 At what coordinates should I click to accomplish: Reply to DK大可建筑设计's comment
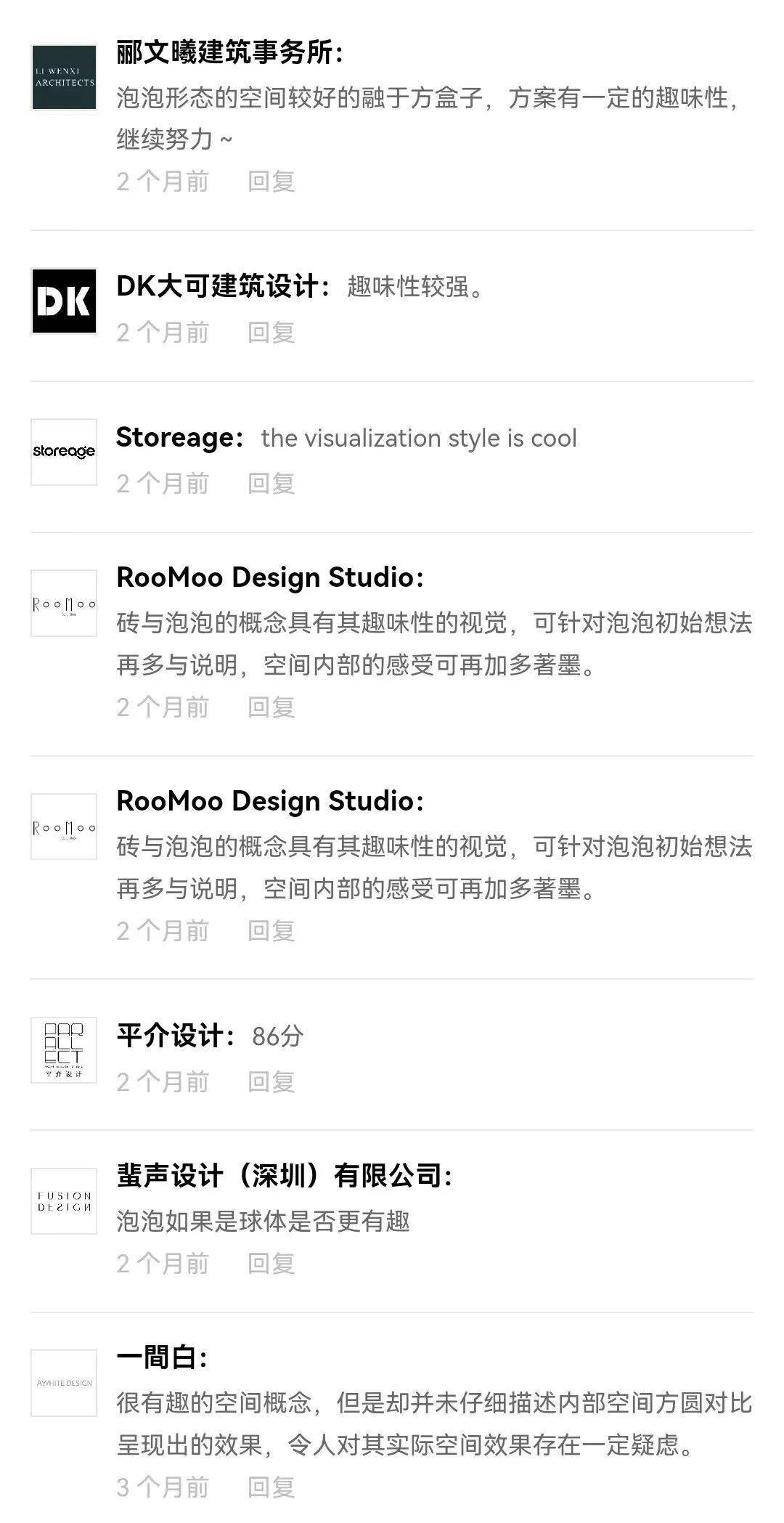[271, 333]
